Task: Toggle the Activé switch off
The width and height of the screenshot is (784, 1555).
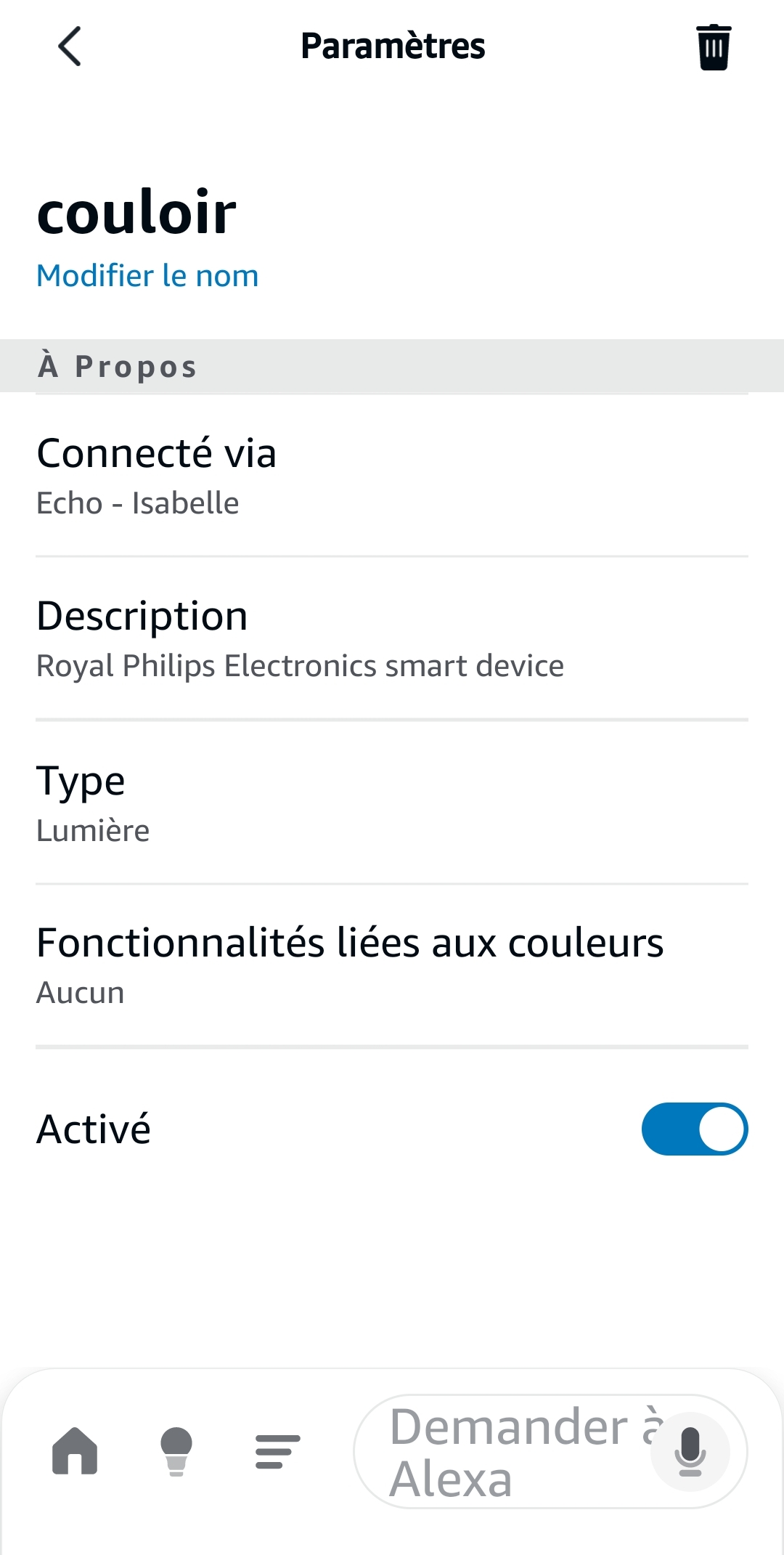Action: click(x=694, y=1129)
